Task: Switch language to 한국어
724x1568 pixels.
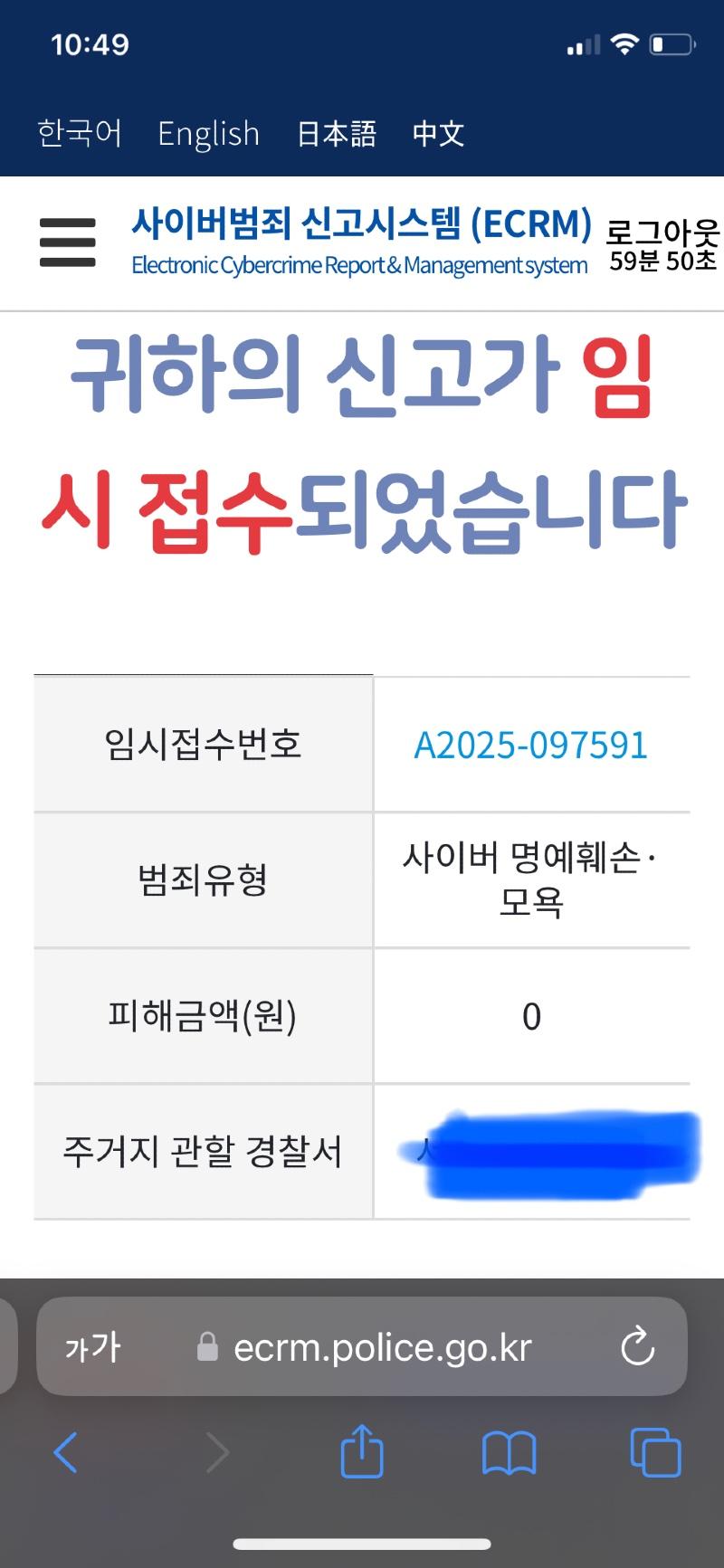Action: point(80,133)
